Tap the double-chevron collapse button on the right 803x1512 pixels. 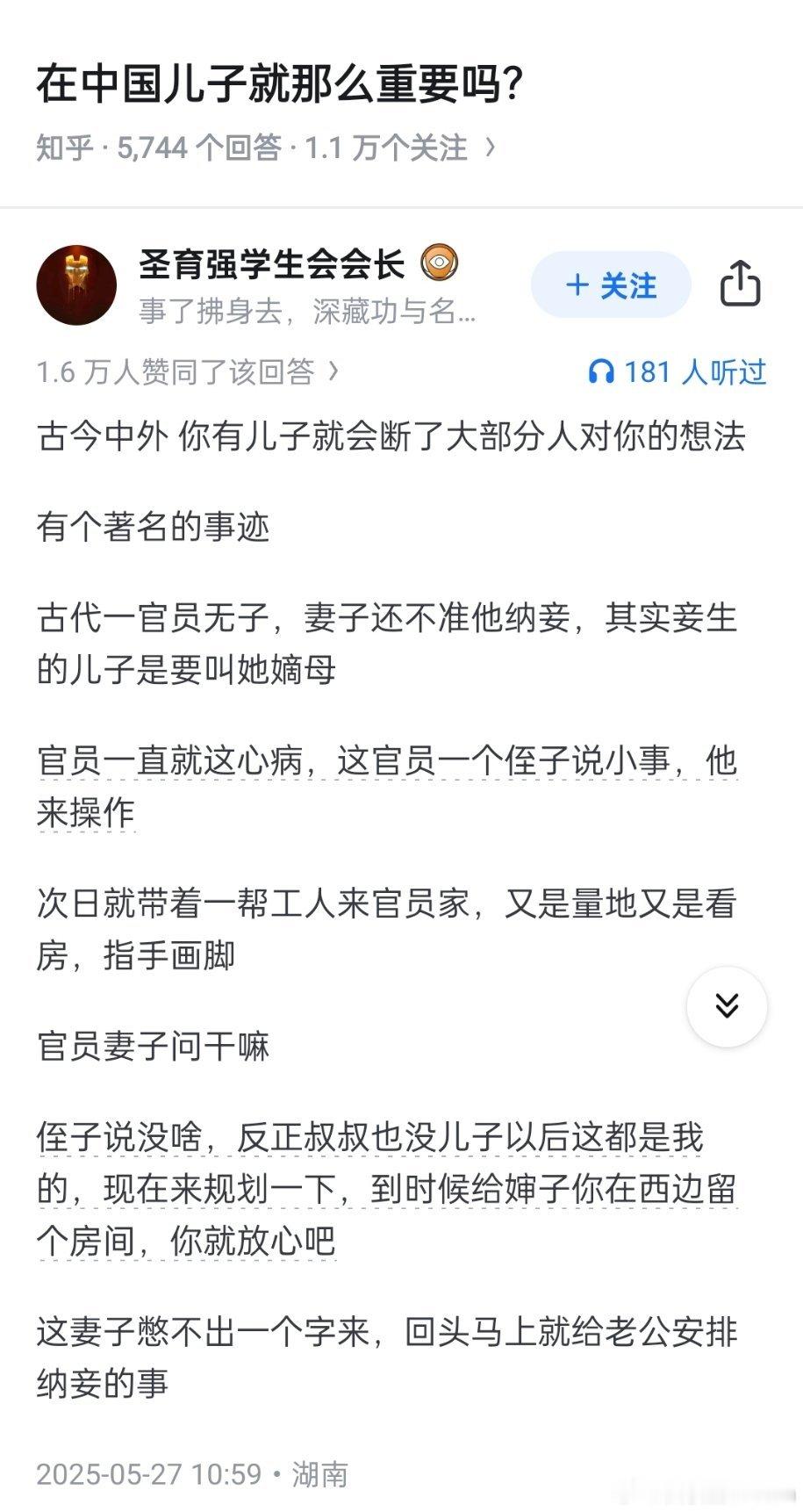726,1007
